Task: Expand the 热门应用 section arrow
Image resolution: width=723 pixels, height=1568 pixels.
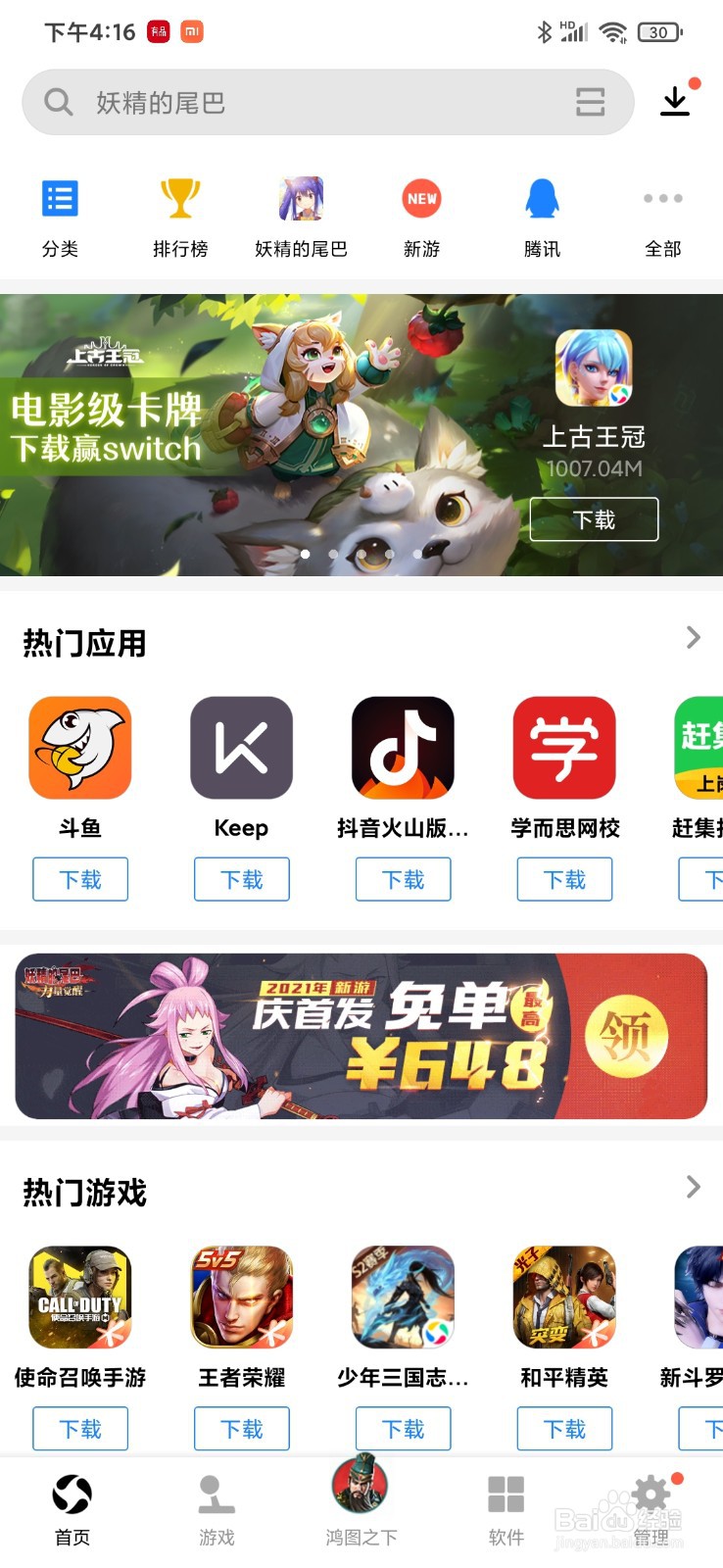Action: (x=693, y=638)
